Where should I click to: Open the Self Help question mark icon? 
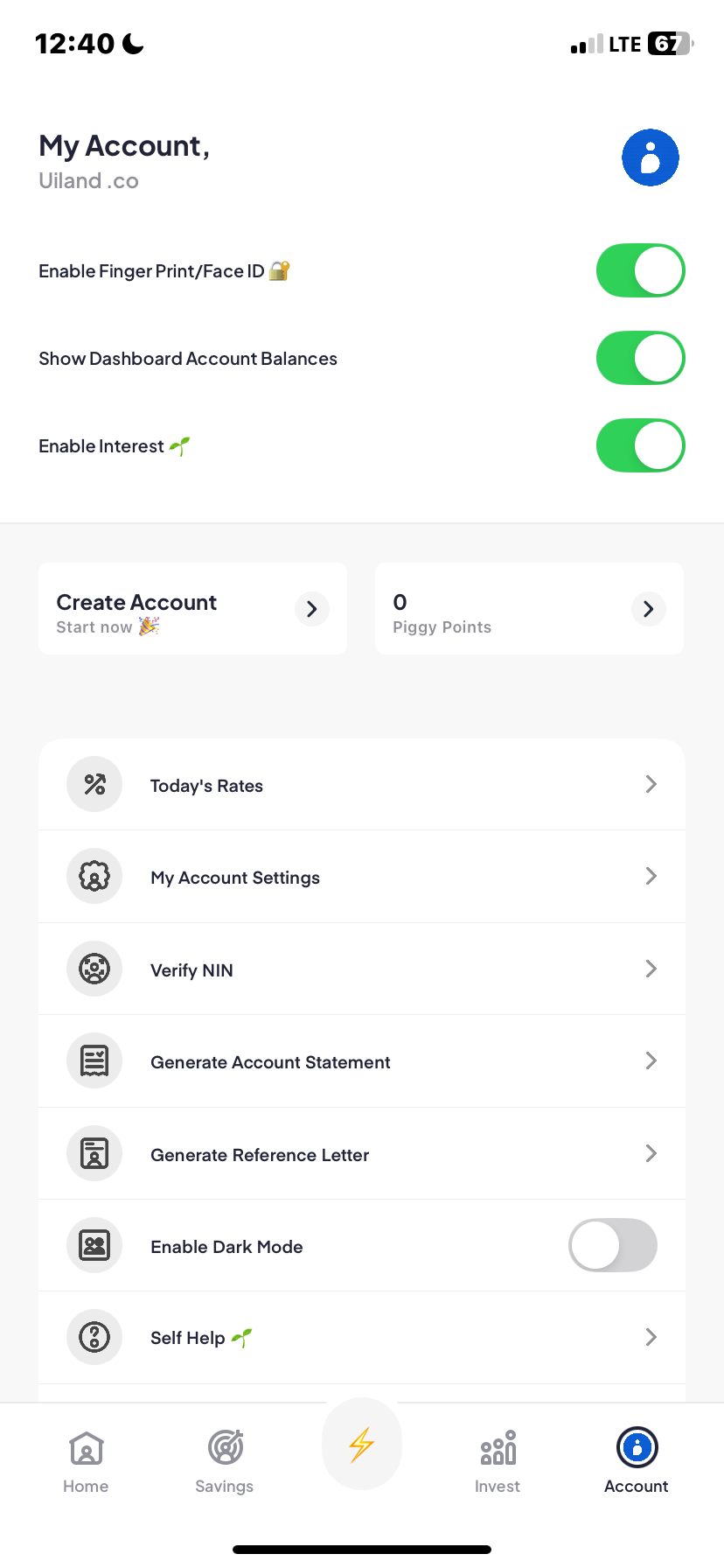point(94,1337)
